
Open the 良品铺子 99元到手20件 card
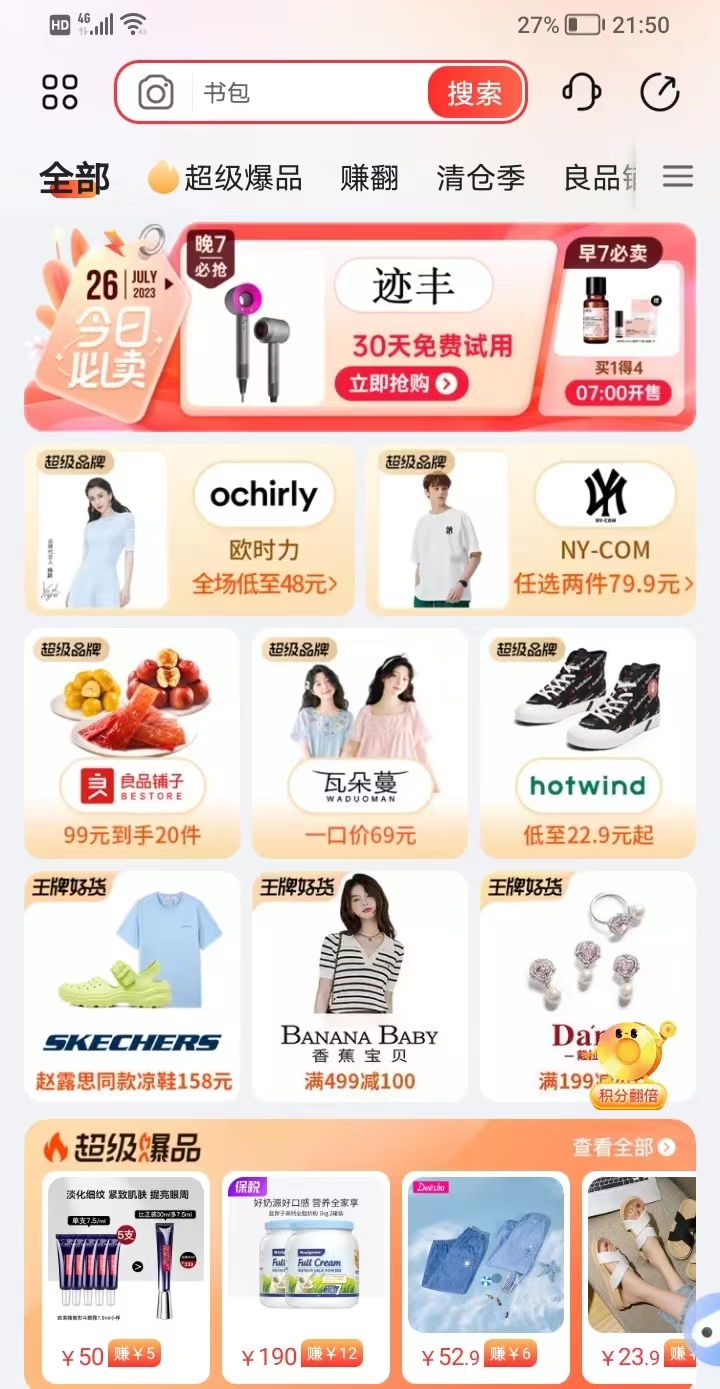tap(132, 742)
